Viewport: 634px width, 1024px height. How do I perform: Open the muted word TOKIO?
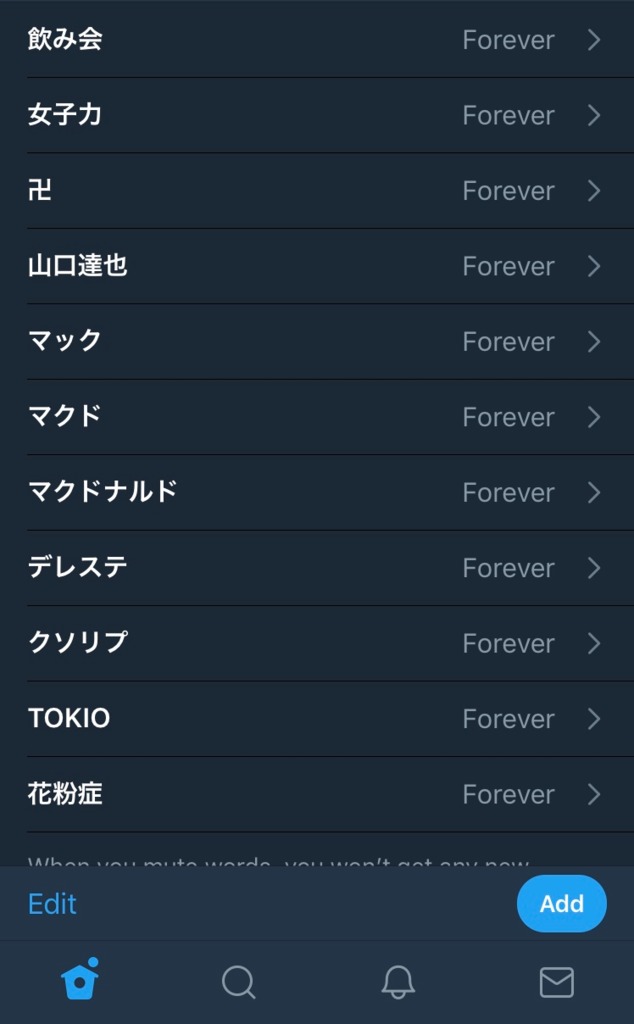pyautogui.click(x=316, y=718)
